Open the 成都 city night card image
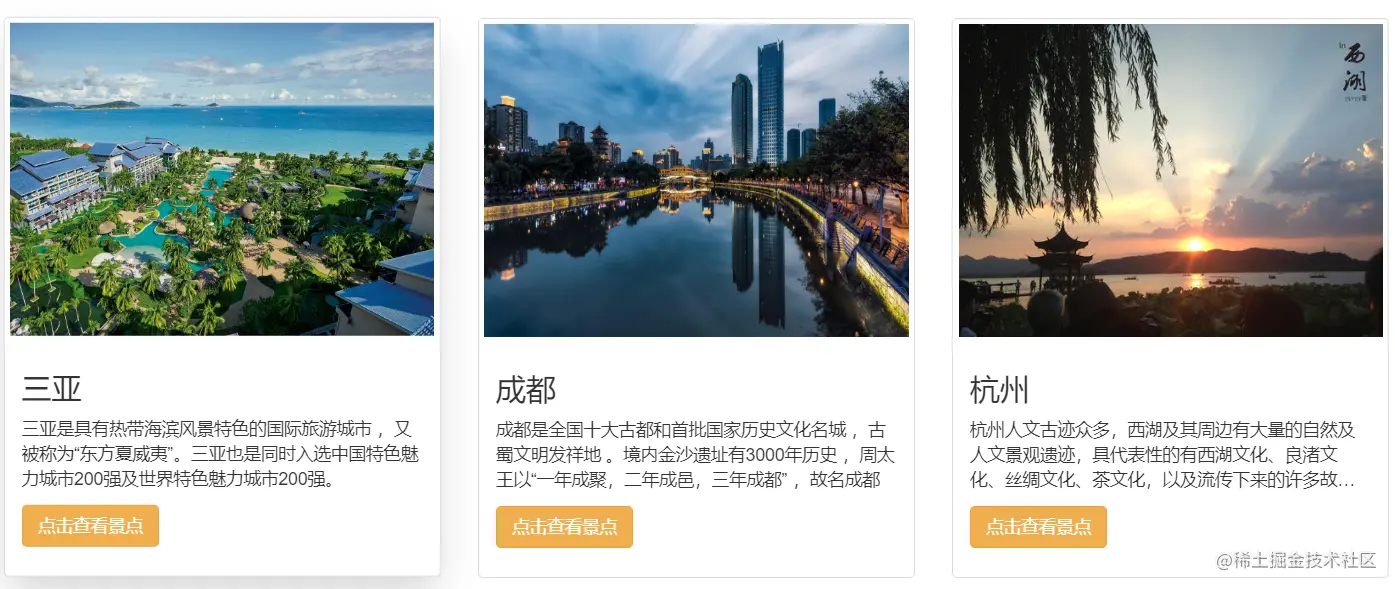This screenshot has height=589, width=1395. click(696, 180)
